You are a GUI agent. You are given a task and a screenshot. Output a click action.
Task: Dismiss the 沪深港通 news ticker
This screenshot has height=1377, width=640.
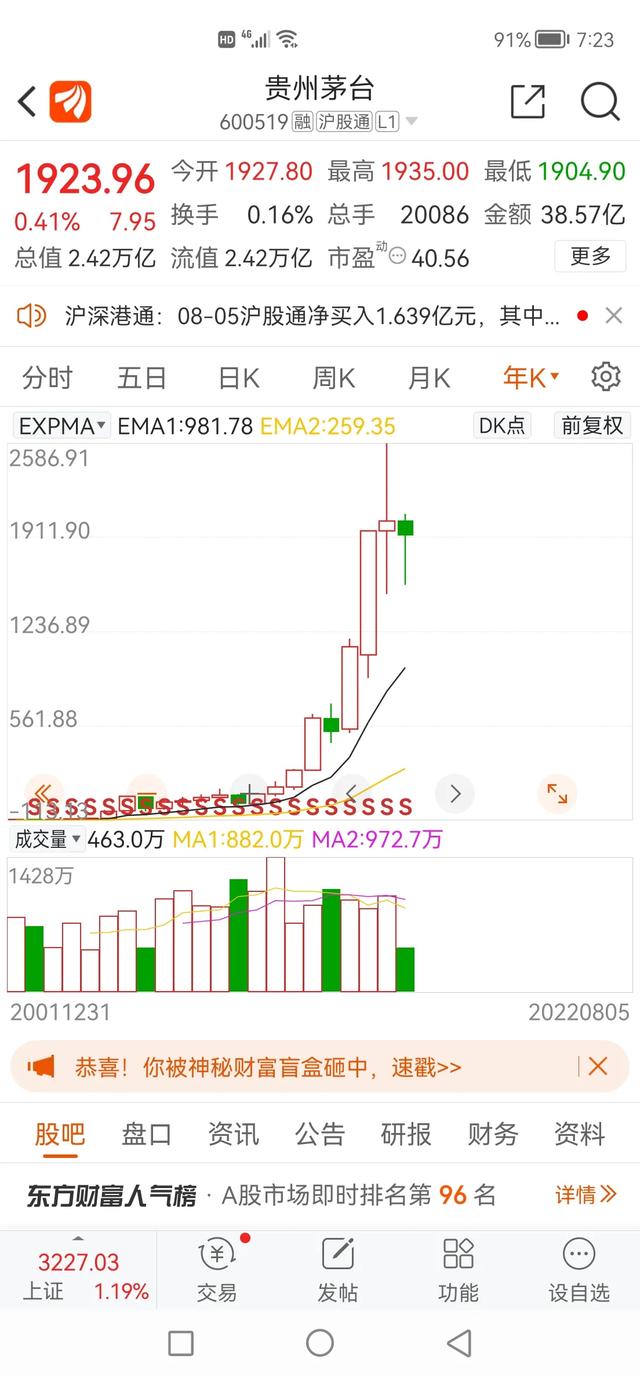click(x=613, y=316)
